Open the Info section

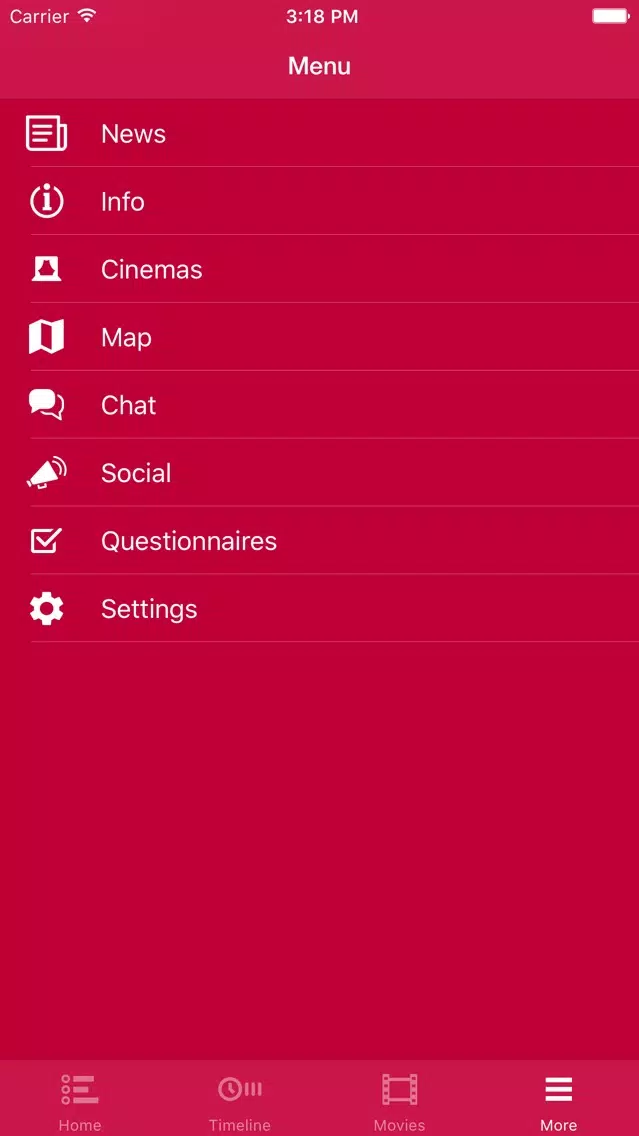320,201
